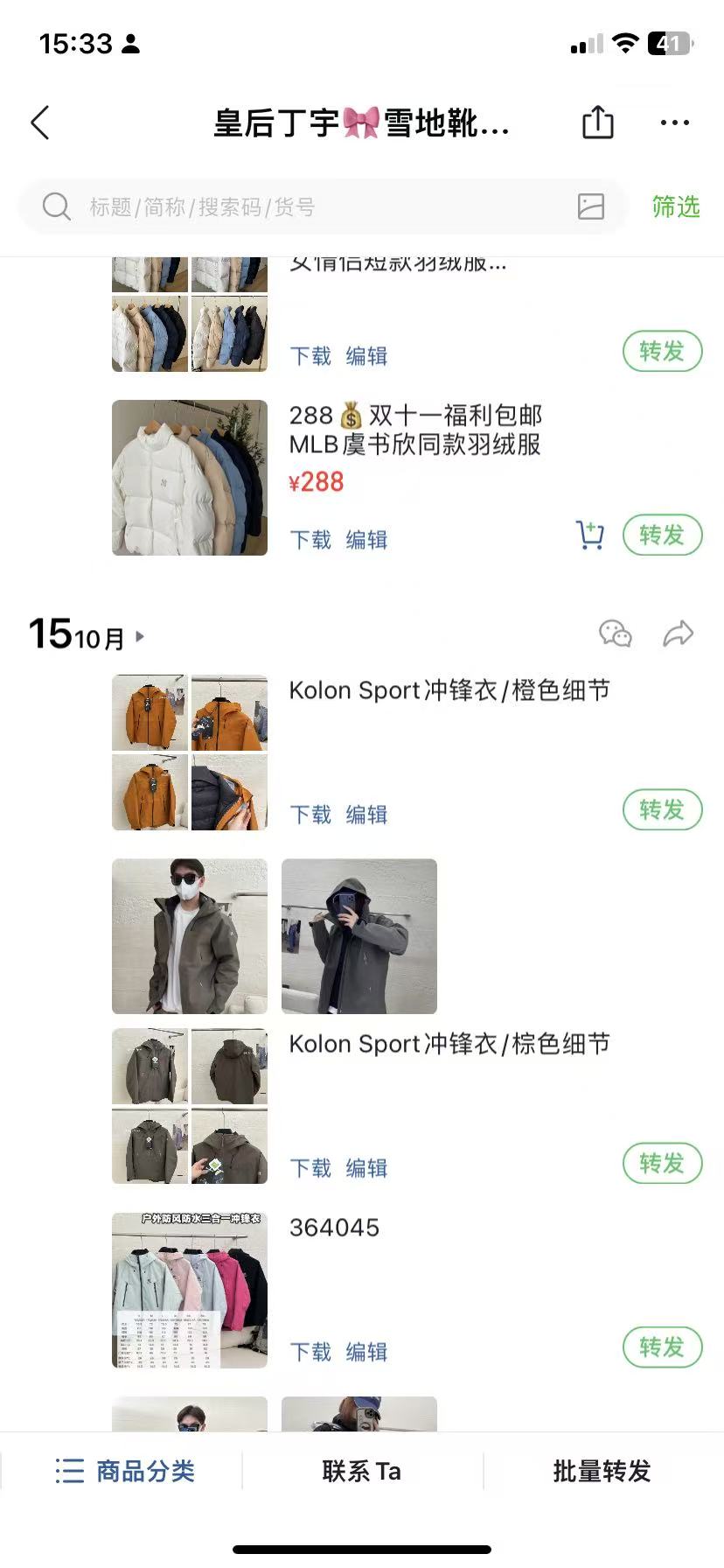Viewport: 724px width, 1568px height.
Task: Contact the seller via 联系 Ta
Action: (361, 1471)
